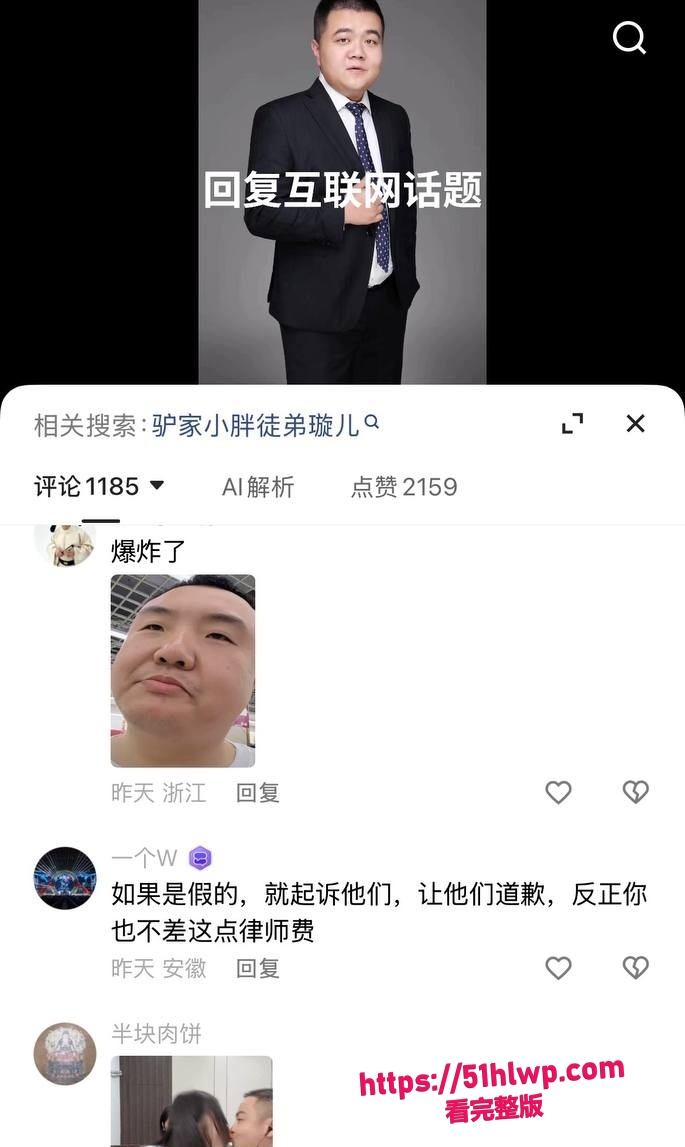This screenshot has width=685, height=1147.
Task: Open 半块肉饼's profile avatar
Action: tap(65, 1053)
